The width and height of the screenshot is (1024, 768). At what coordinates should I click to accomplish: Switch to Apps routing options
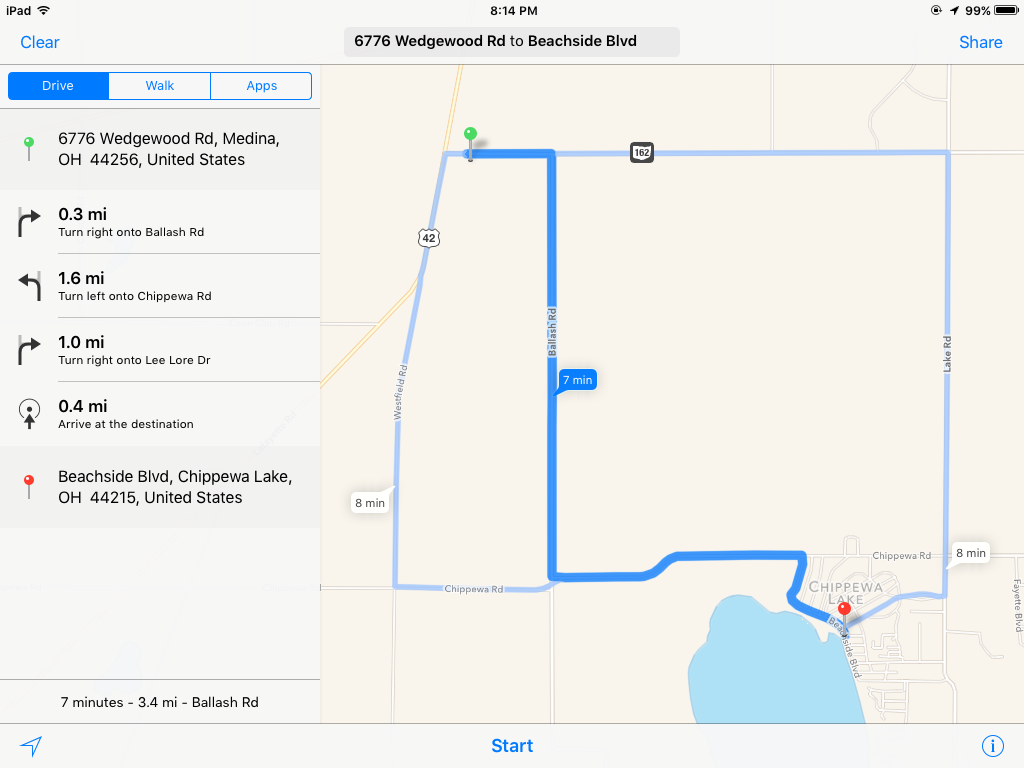(261, 86)
